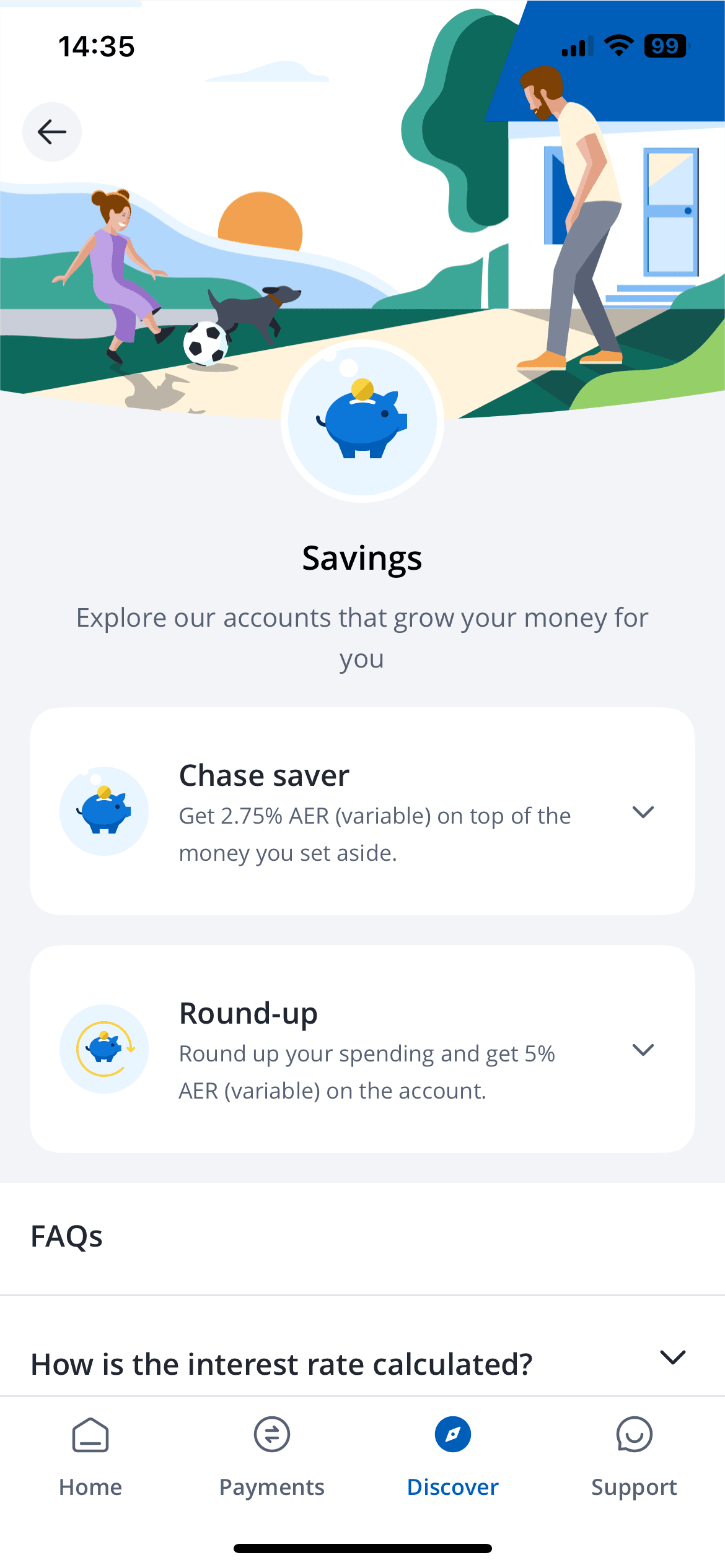Switch to the Home tab

coord(90,1455)
